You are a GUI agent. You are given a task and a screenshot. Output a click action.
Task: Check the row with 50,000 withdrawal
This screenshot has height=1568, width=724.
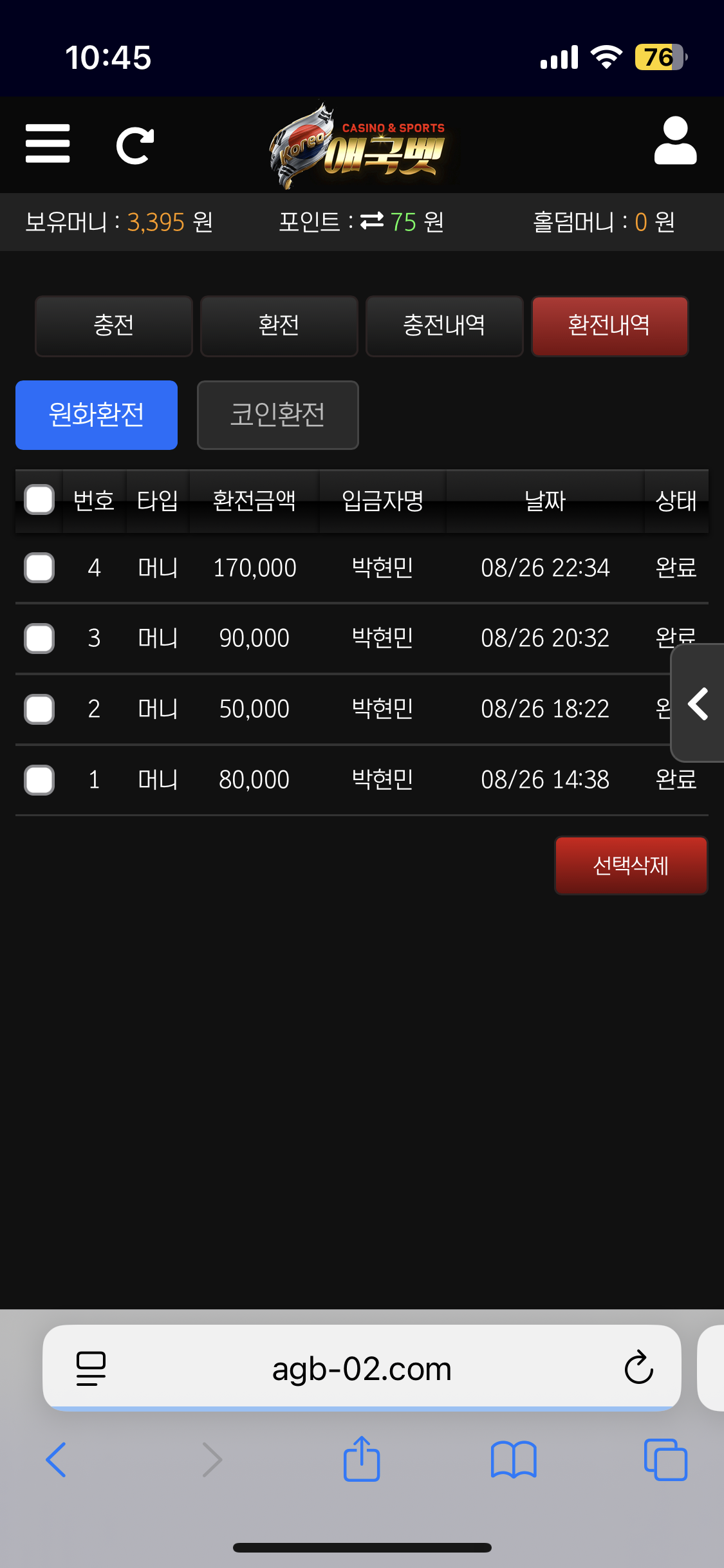point(39,709)
